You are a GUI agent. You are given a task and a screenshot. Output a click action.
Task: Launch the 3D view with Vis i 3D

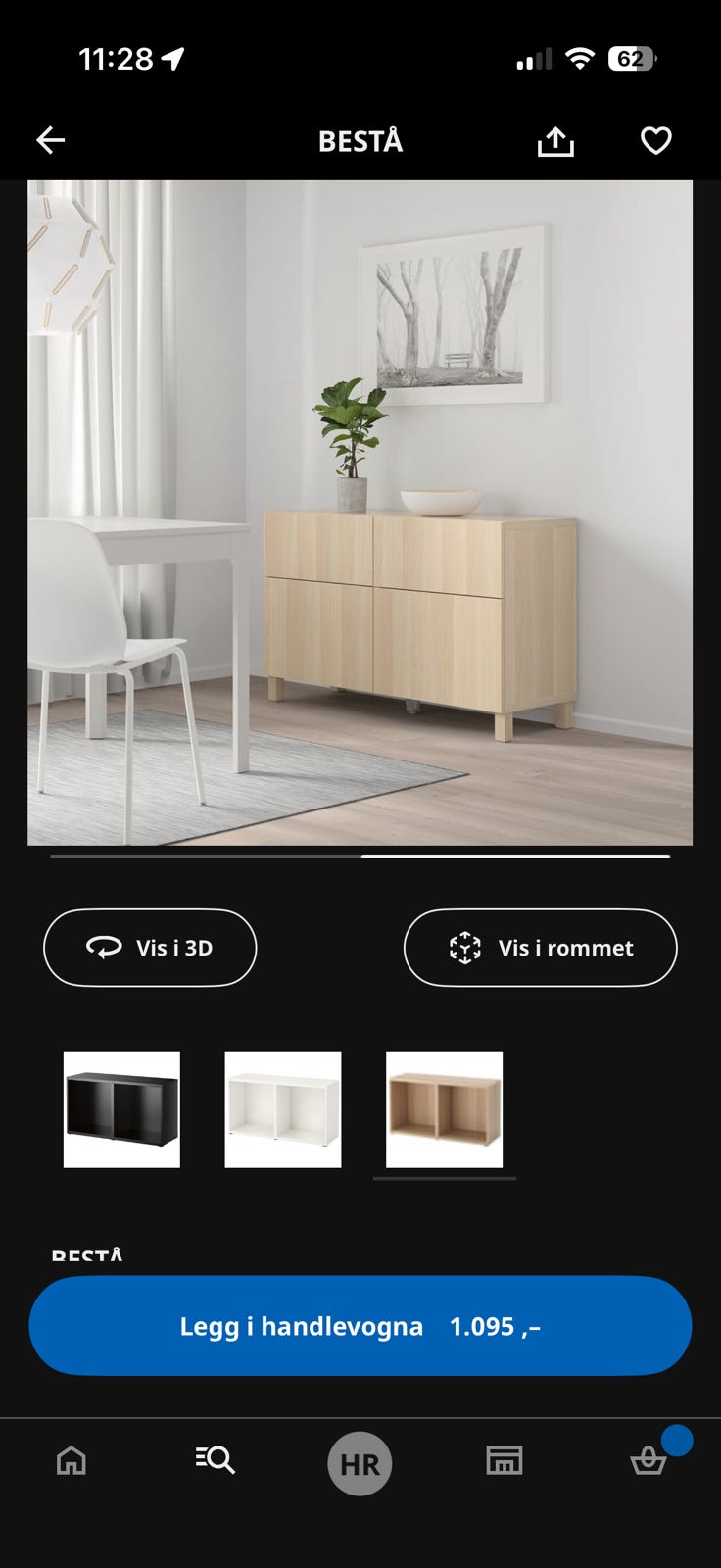[149, 948]
